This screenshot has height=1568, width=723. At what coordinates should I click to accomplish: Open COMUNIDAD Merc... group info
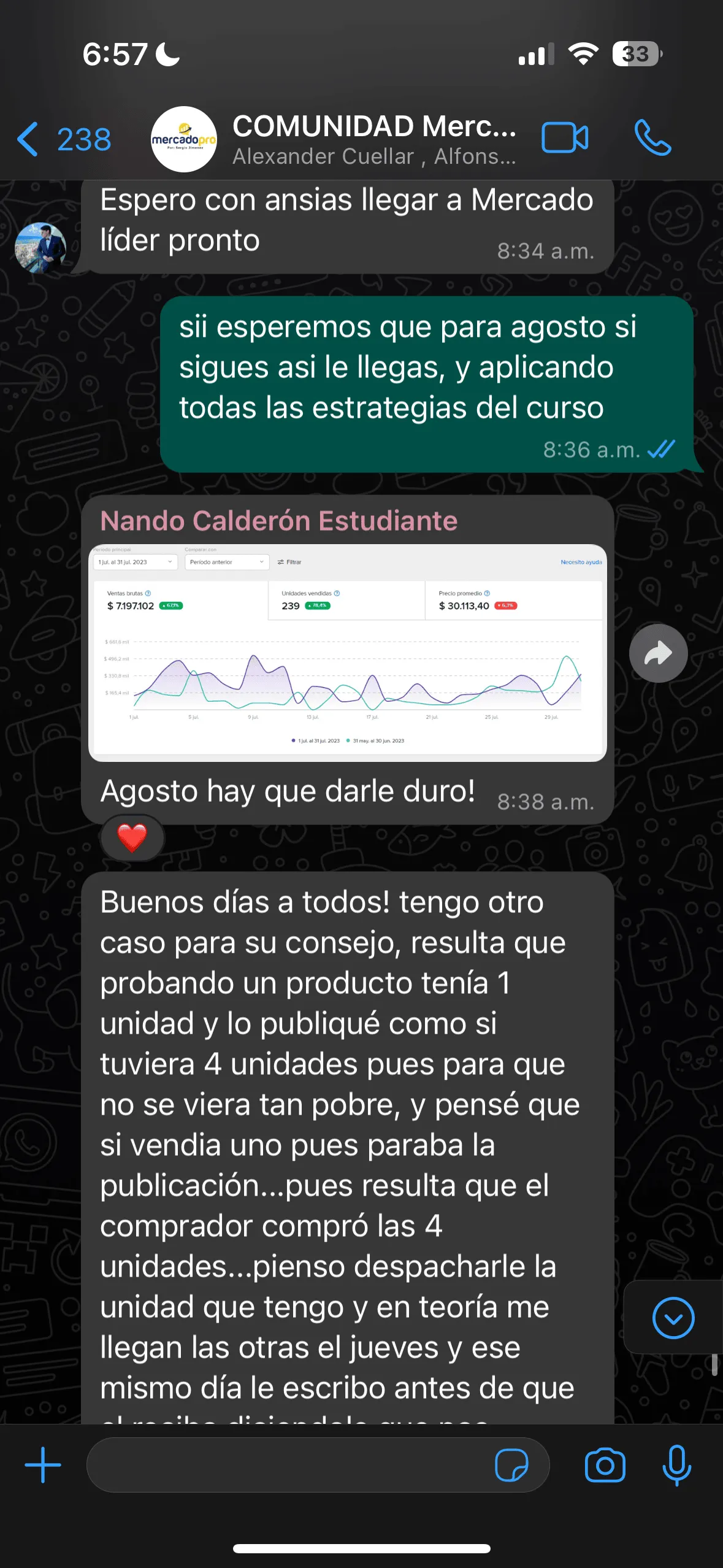point(373,139)
